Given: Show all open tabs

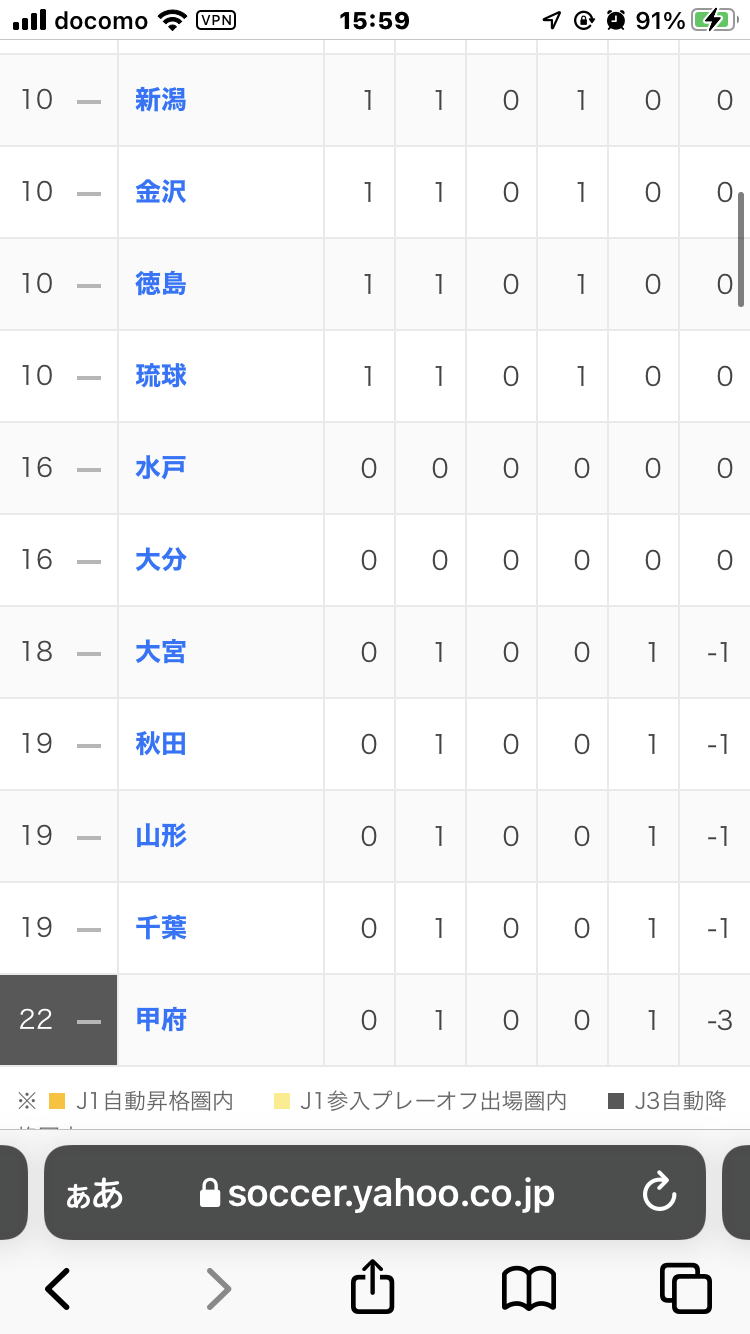Looking at the screenshot, I should pos(686,1288).
